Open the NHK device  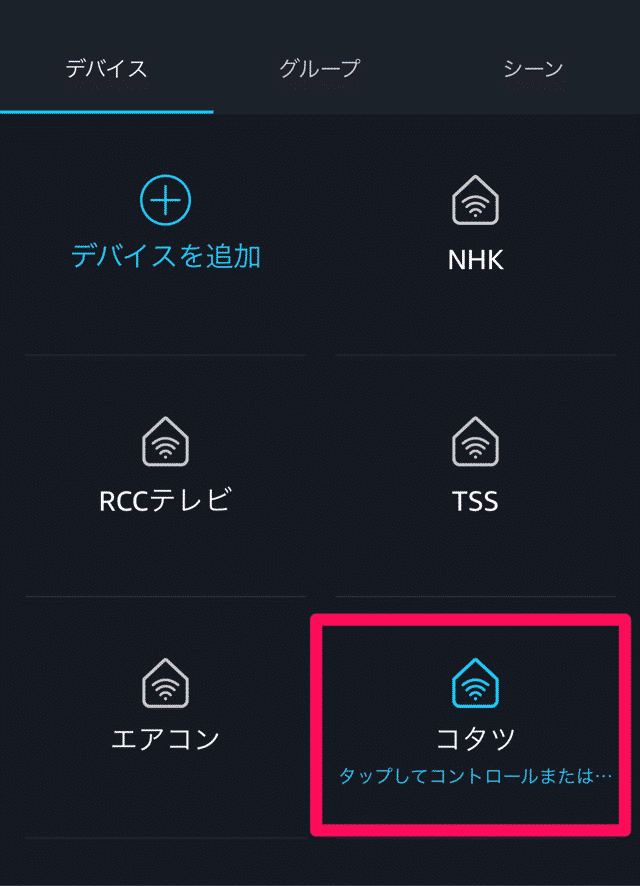click(x=475, y=228)
